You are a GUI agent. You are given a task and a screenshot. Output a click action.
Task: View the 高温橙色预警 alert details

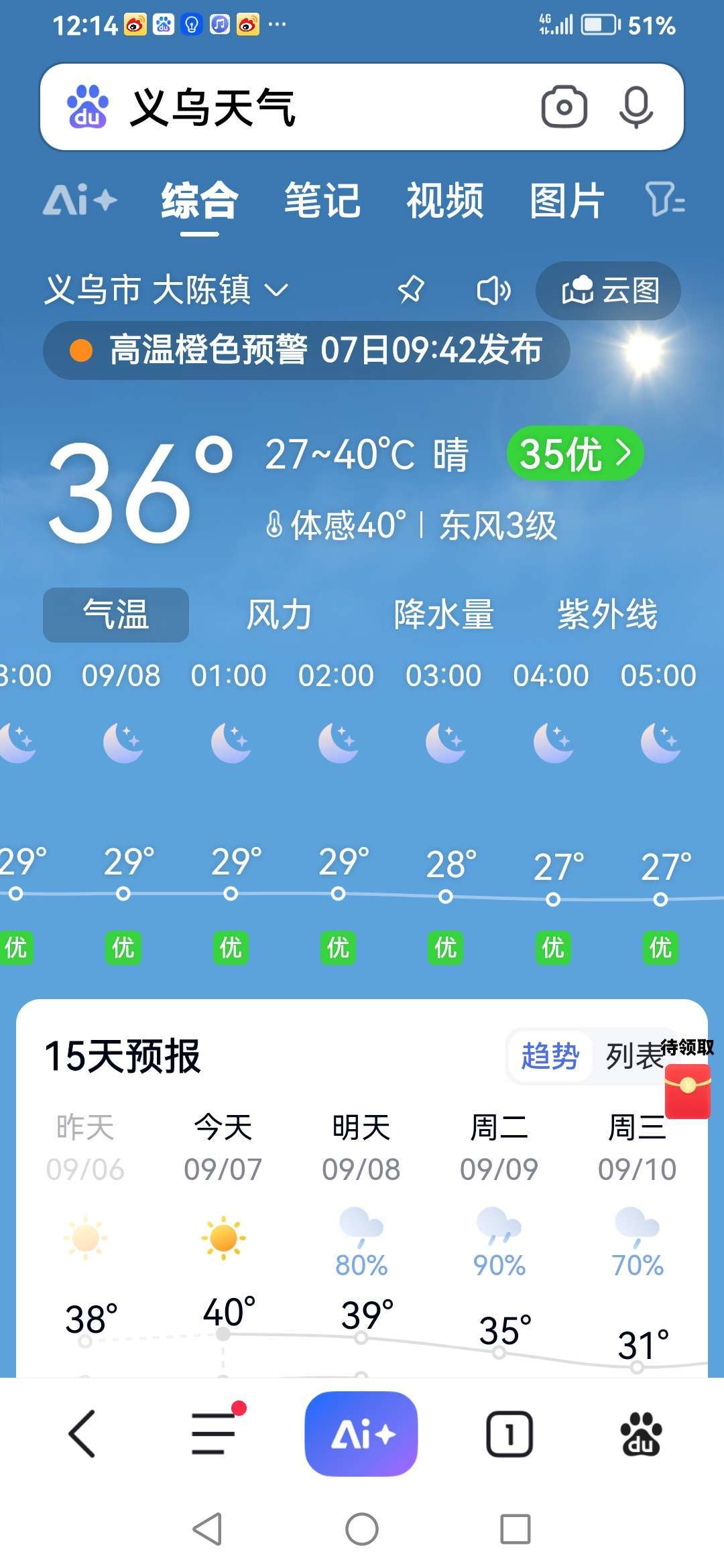[306, 350]
